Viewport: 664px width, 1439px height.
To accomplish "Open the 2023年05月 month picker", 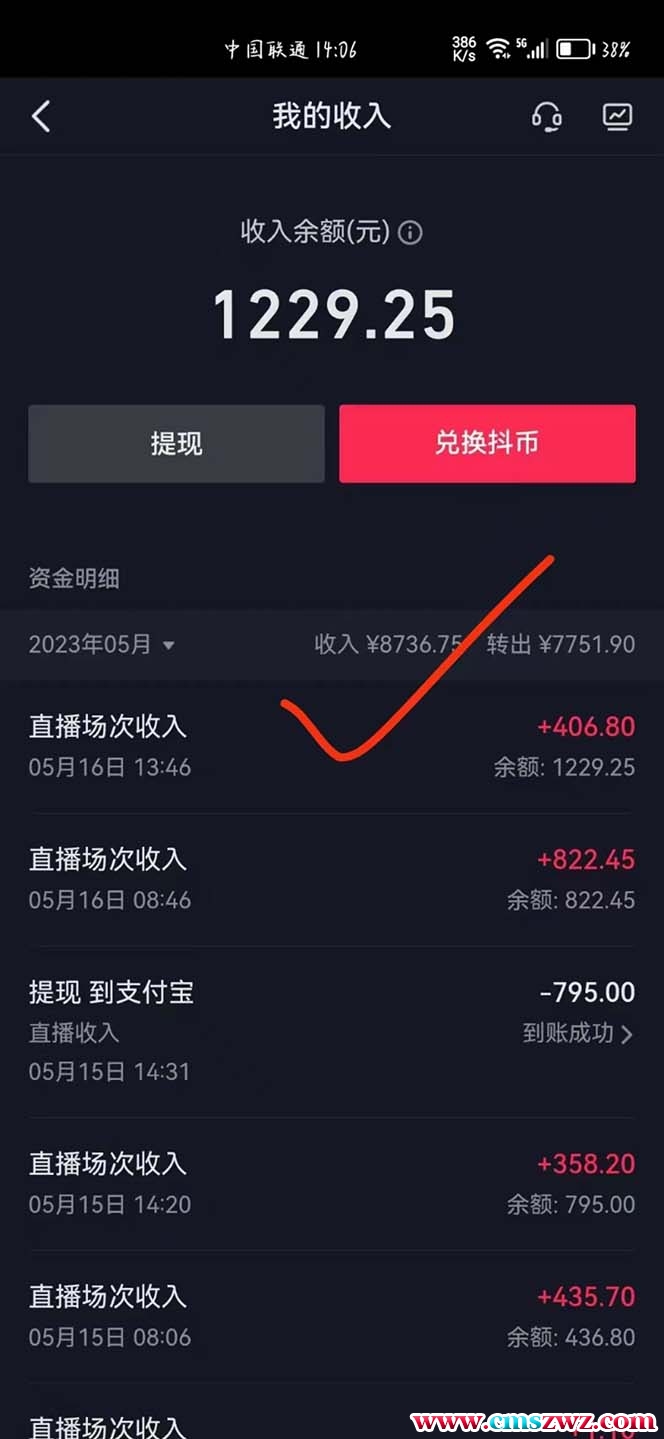I will click(102, 645).
